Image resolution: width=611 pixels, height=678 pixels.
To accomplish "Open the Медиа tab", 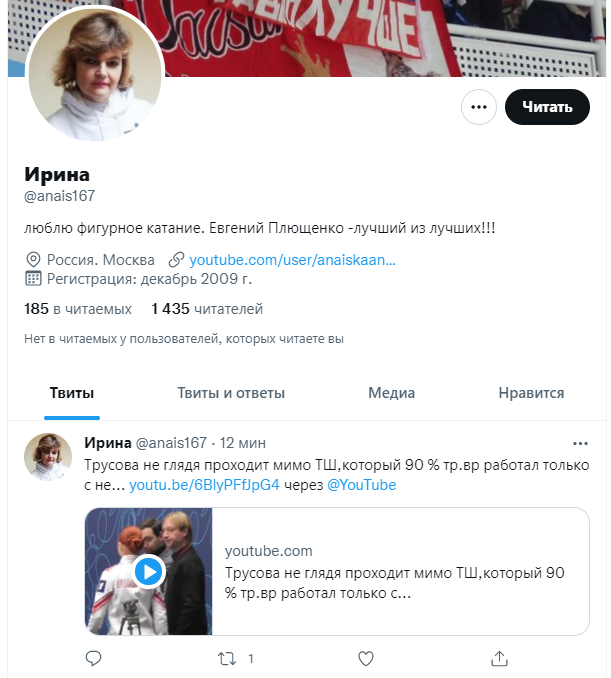I will coord(391,393).
